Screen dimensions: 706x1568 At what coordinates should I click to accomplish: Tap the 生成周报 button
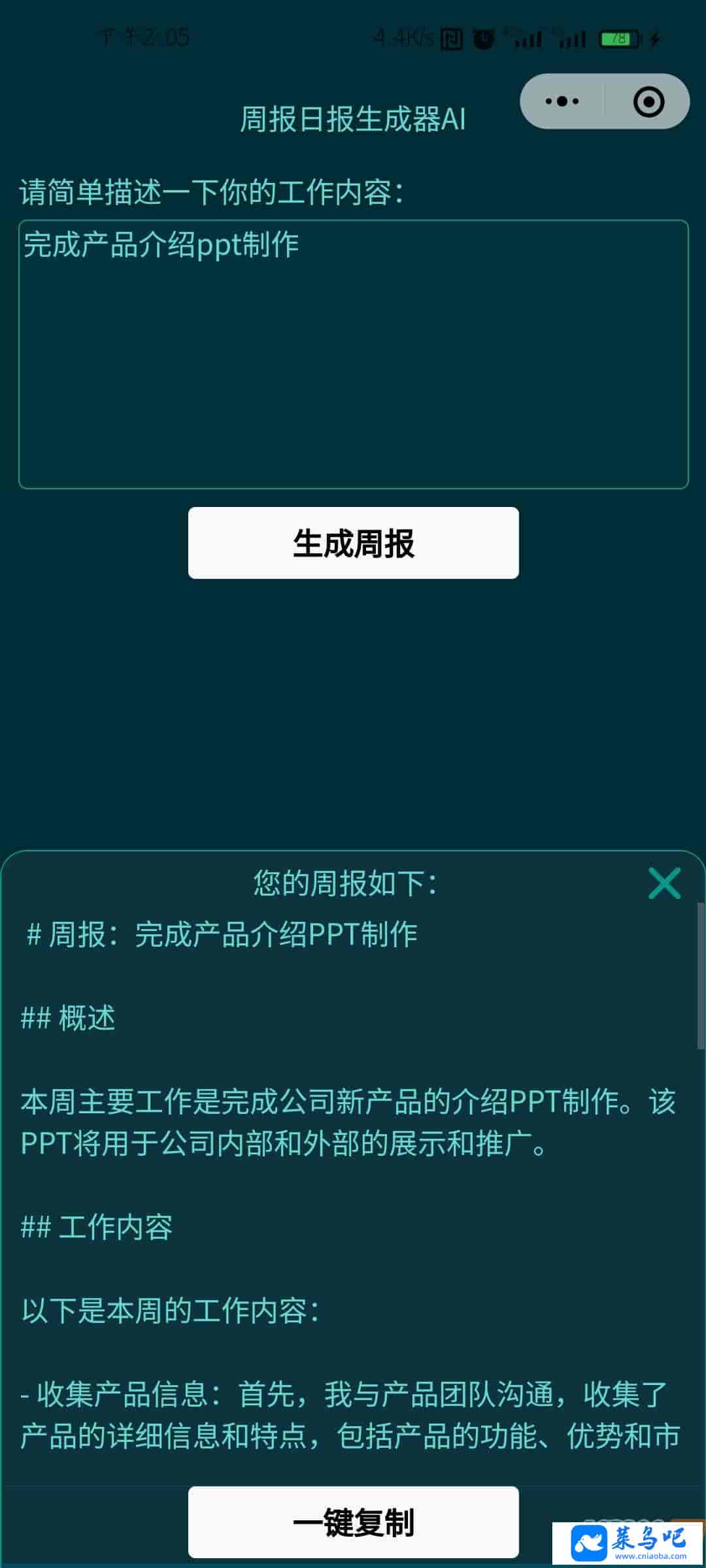pos(353,543)
